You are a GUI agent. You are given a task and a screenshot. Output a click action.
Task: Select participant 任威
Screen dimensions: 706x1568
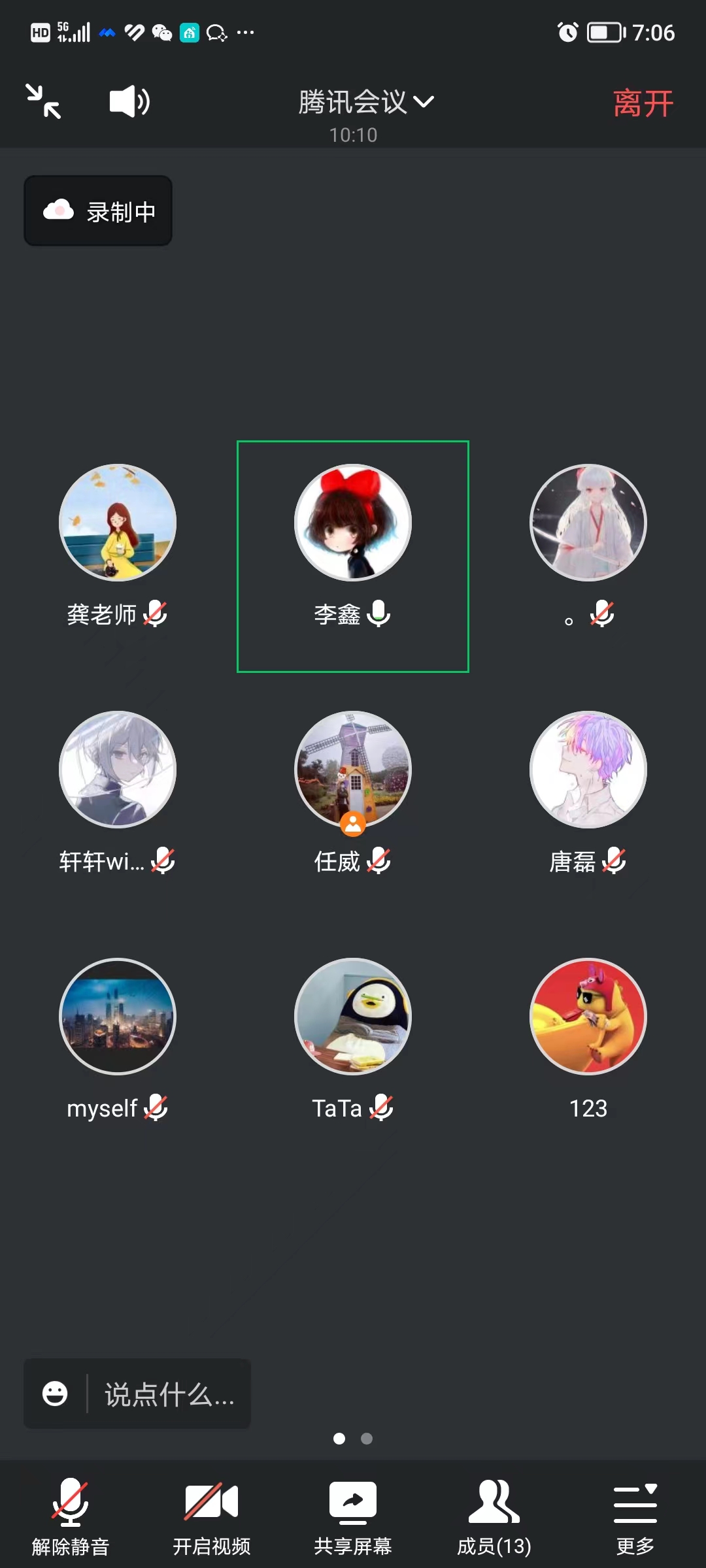(x=353, y=770)
